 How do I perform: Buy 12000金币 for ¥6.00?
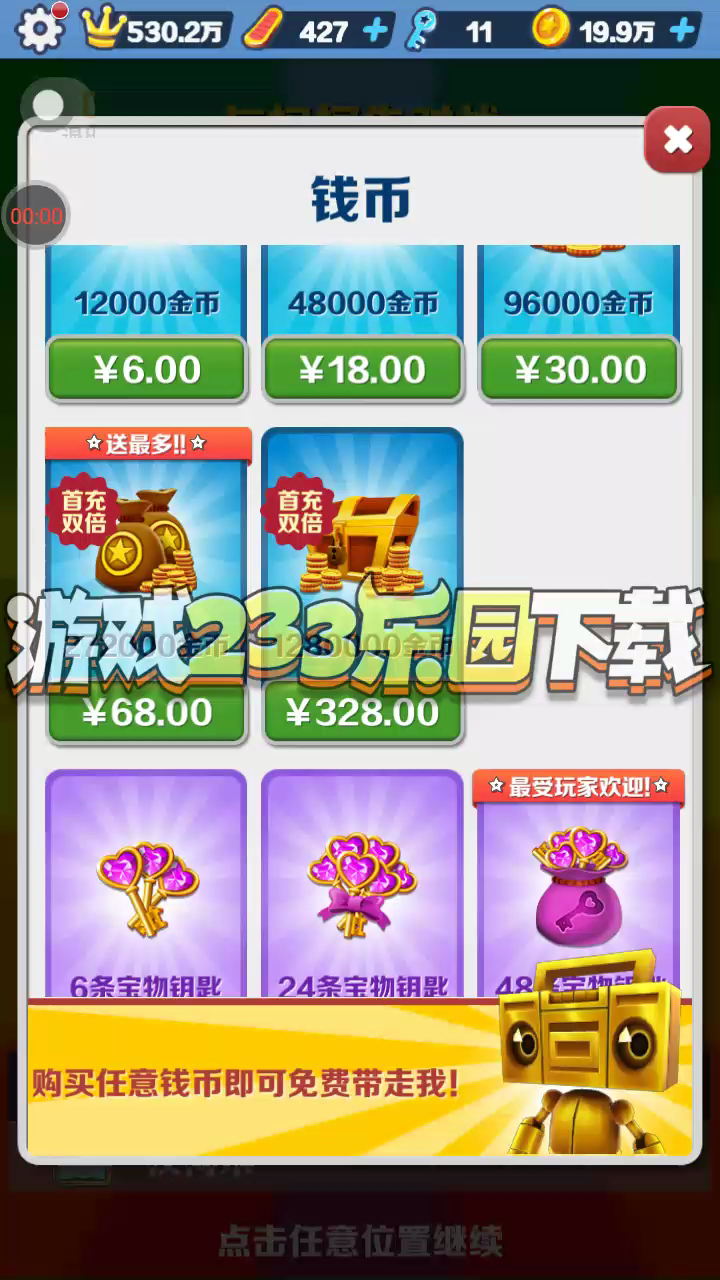[x=147, y=370]
